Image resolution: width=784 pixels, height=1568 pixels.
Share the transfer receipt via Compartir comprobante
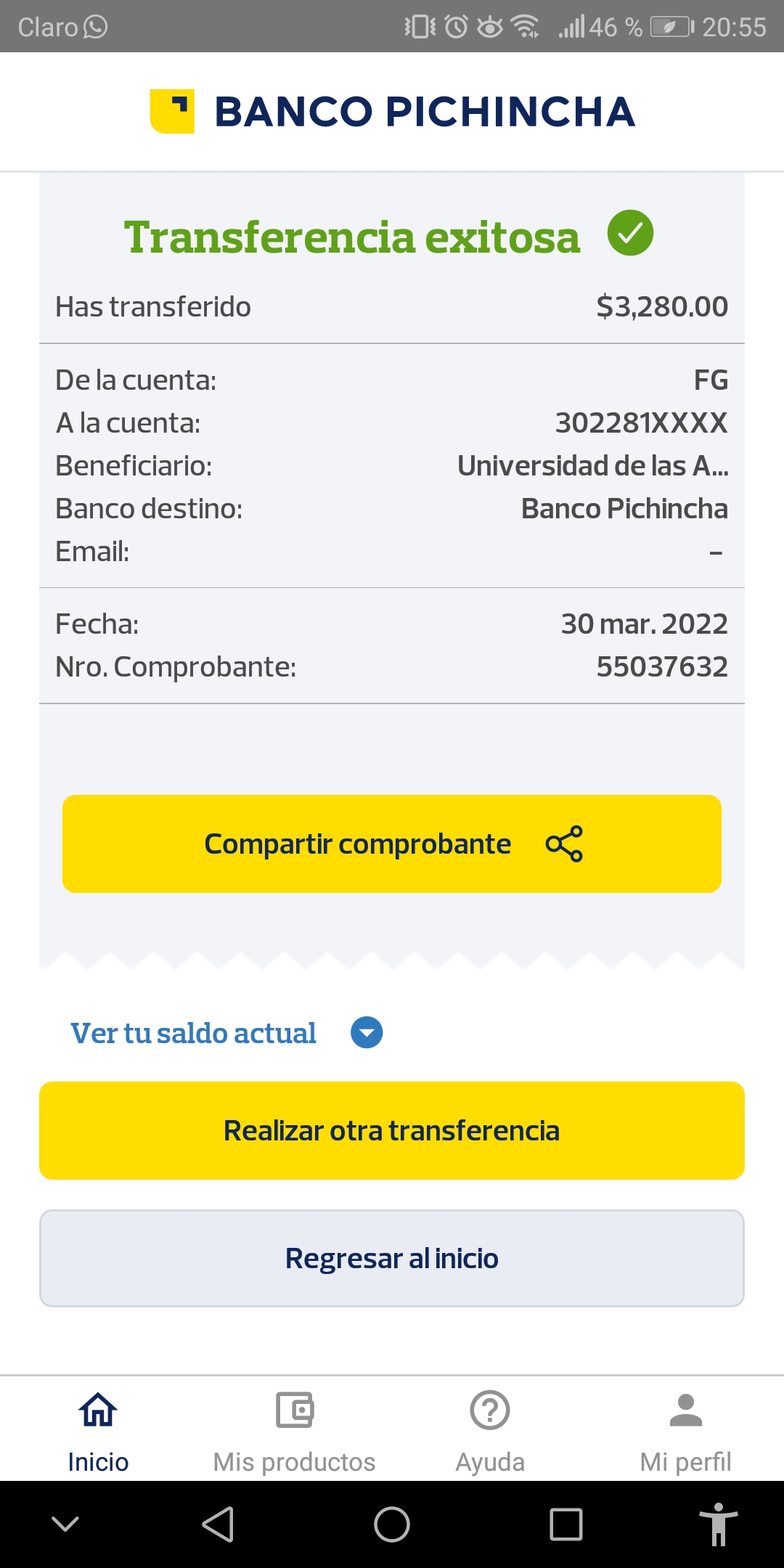click(x=392, y=844)
